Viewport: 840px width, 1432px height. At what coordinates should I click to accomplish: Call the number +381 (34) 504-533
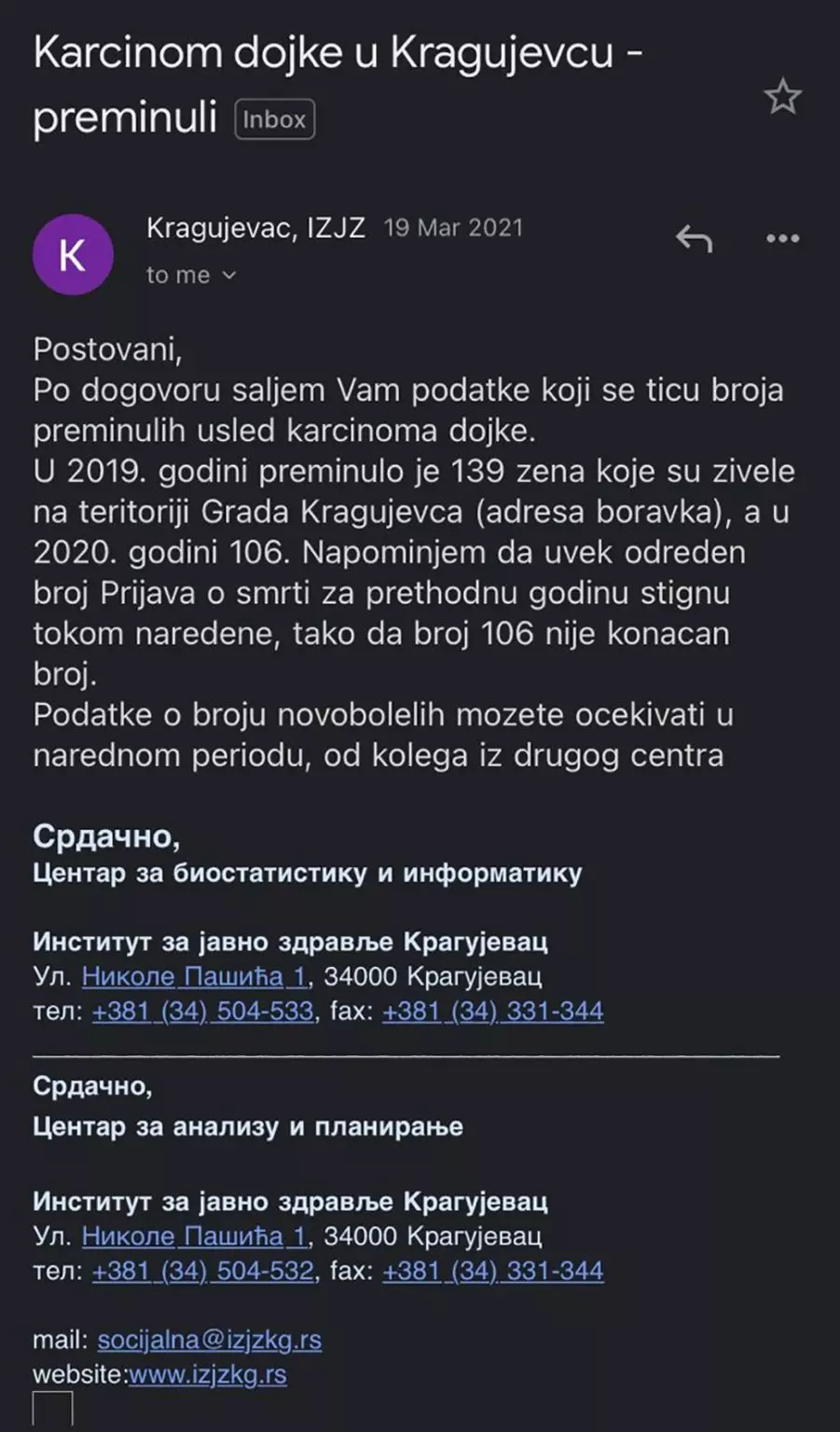pos(202,1011)
